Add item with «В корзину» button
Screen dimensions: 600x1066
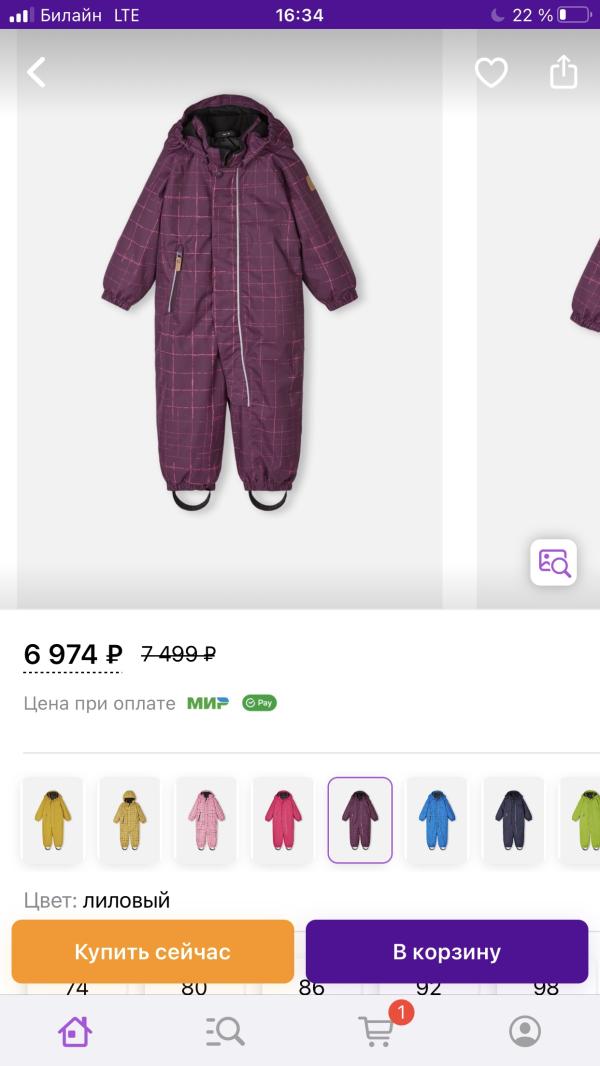tap(447, 951)
